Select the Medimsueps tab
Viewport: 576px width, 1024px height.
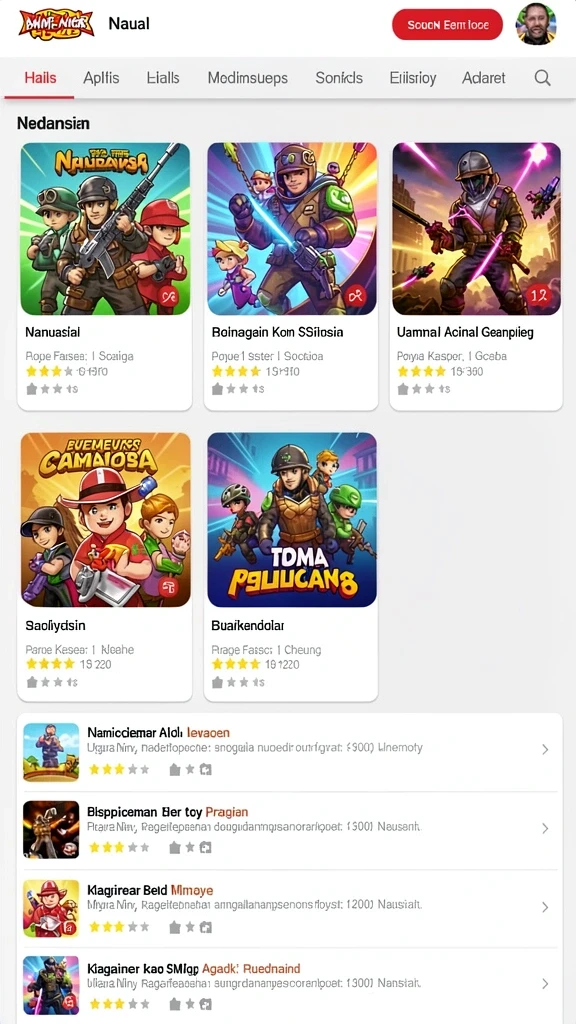click(248, 78)
